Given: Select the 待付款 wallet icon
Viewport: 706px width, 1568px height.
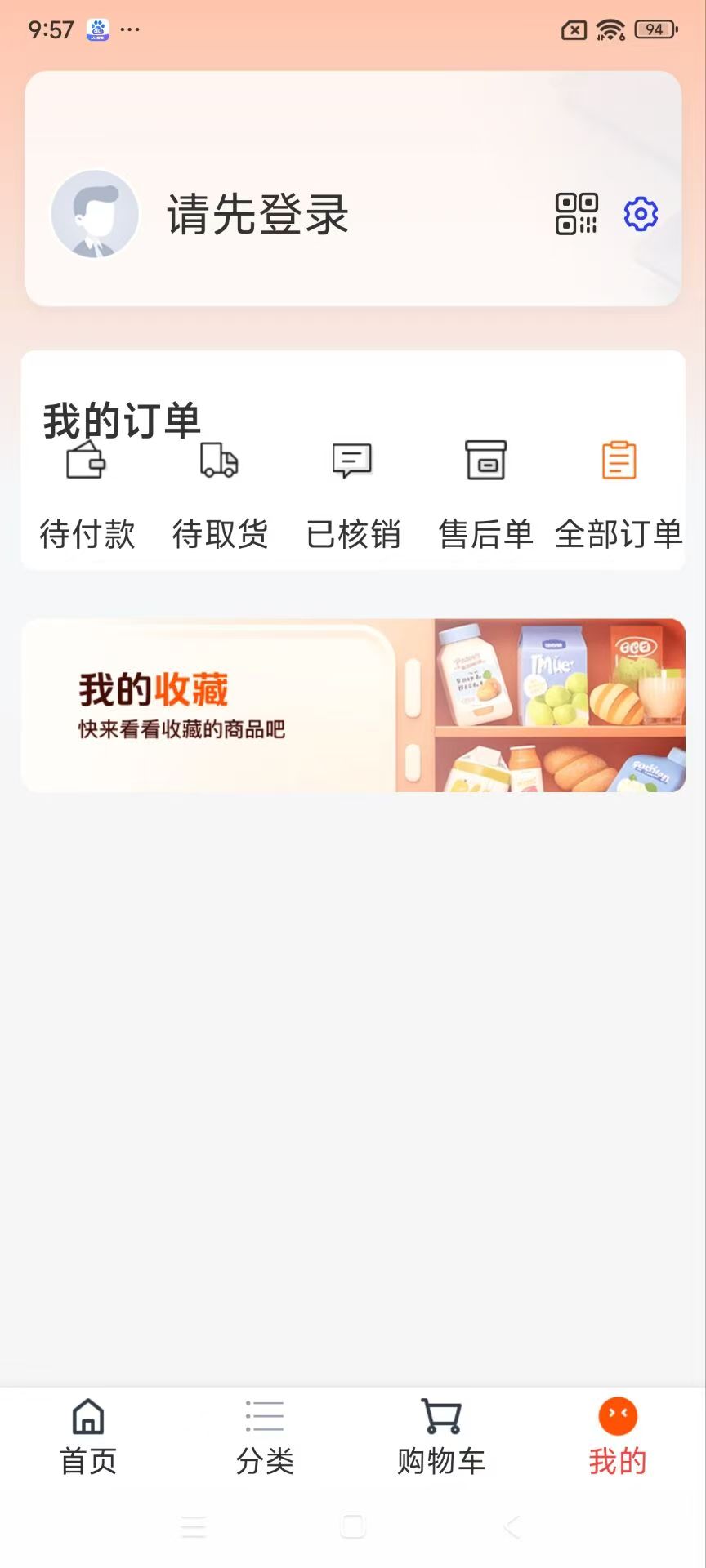Looking at the screenshot, I should pos(87,462).
